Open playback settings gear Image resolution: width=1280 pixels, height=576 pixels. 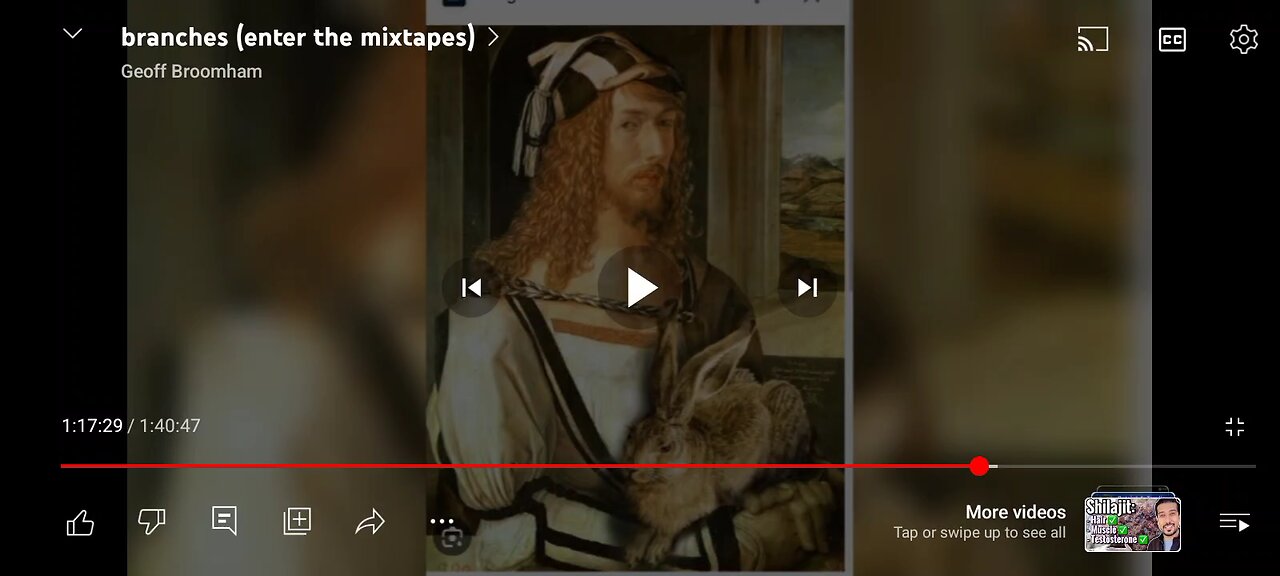point(1243,40)
